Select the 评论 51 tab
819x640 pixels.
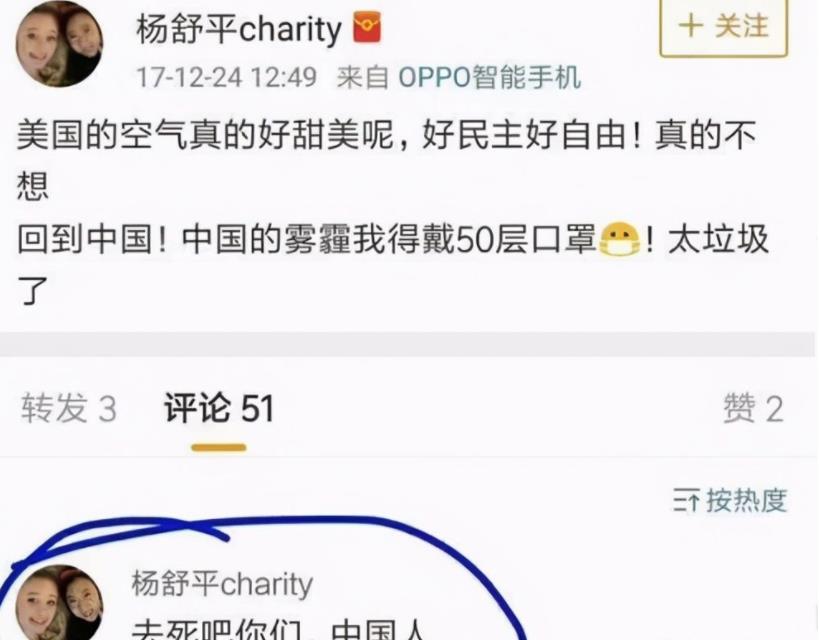(x=219, y=409)
